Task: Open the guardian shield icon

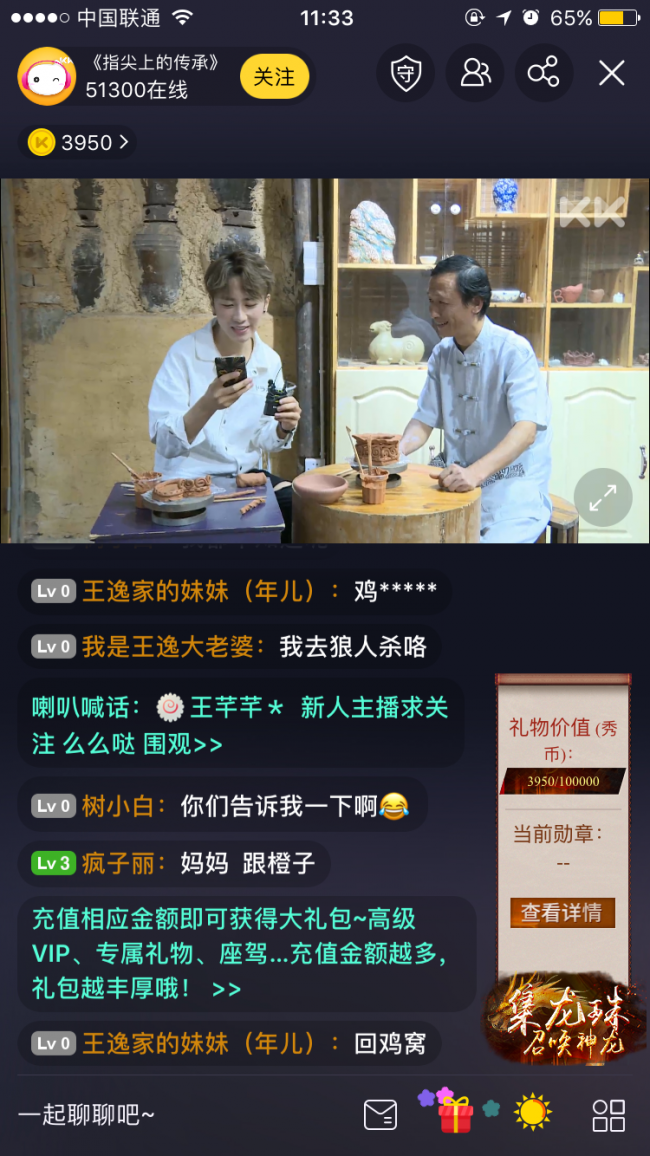Action: pyautogui.click(x=405, y=74)
